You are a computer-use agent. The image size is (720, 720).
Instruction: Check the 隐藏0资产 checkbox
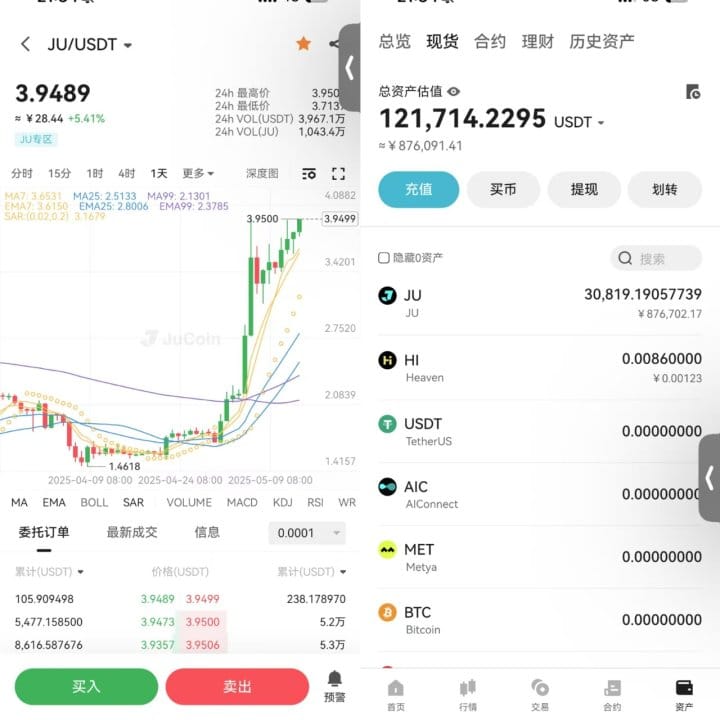pyautogui.click(x=384, y=258)
